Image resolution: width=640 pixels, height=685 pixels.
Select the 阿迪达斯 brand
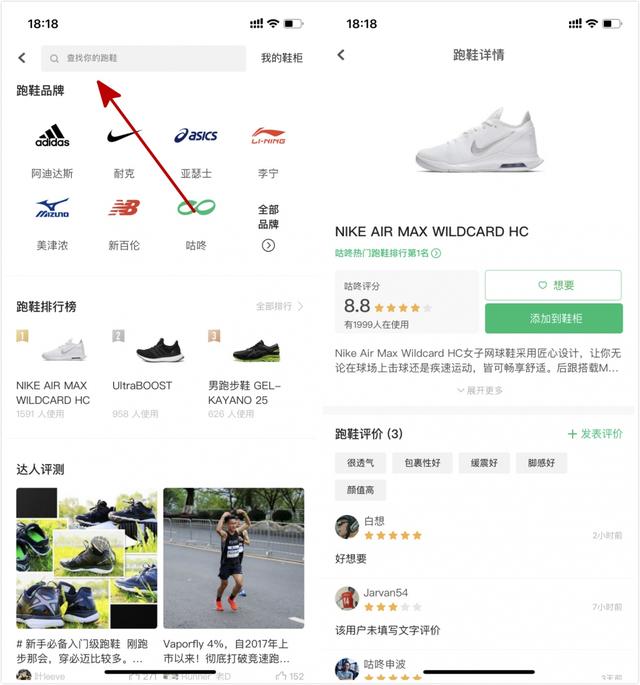click(x=52, y=151)
